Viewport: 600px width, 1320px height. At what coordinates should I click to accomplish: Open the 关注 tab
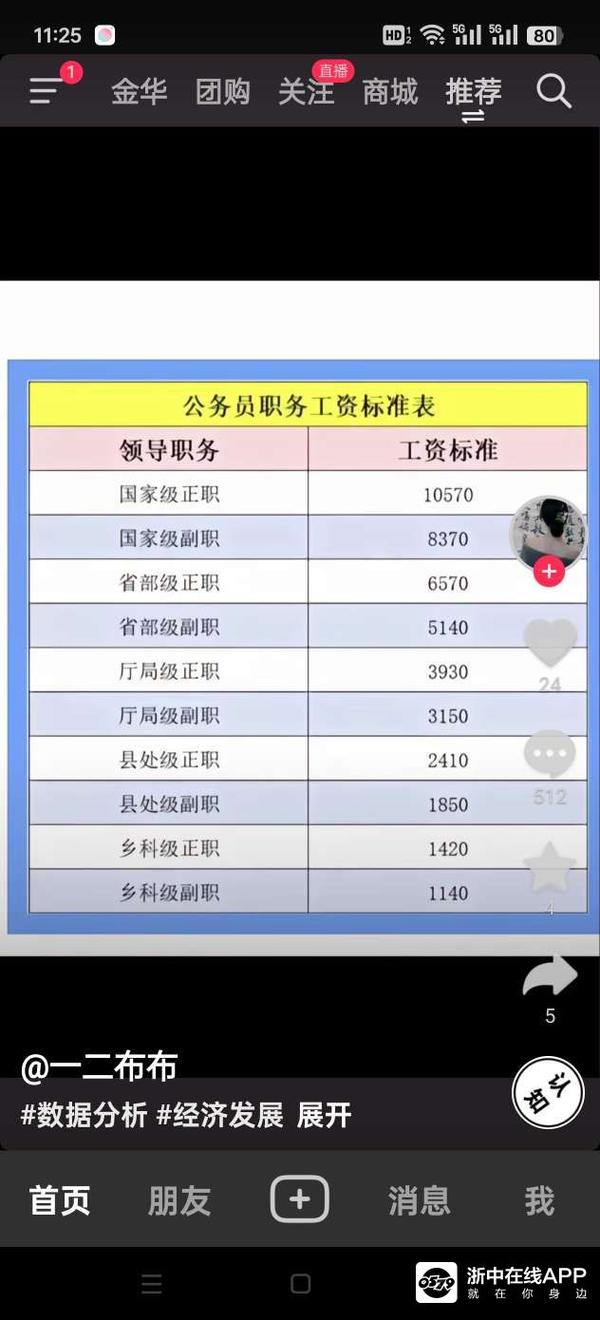coord(306,92)
